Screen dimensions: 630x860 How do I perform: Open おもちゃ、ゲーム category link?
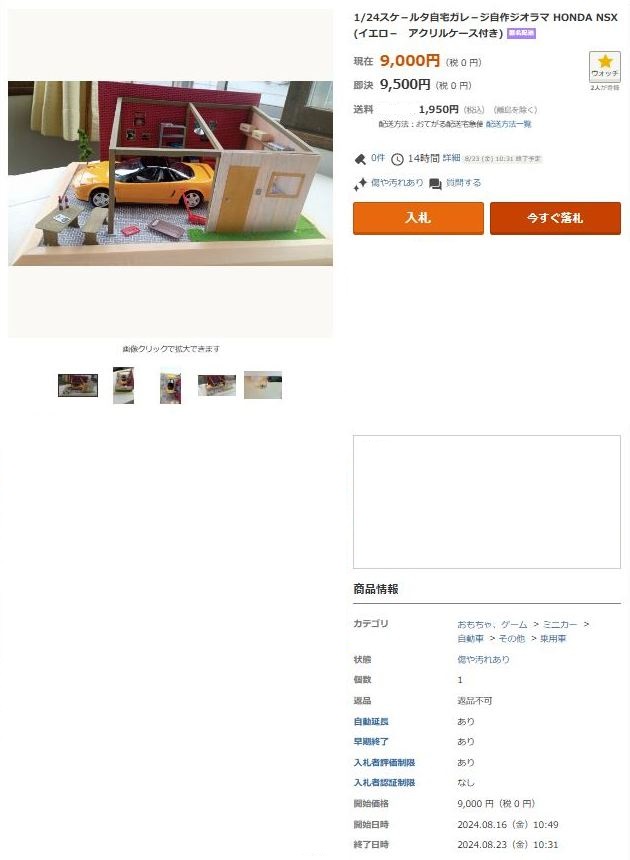(x=492, y=624)
